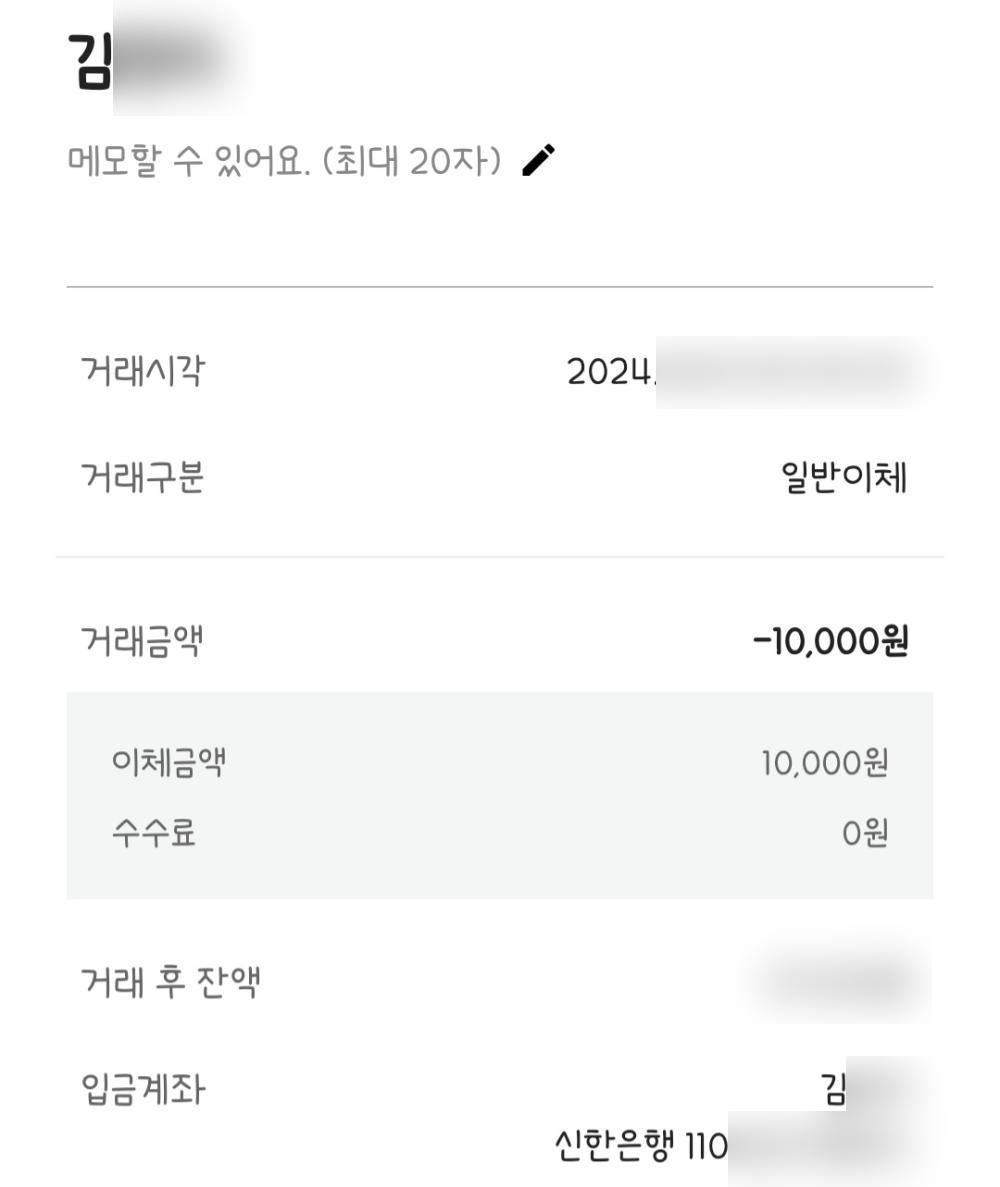Tap the pencil icon to edit the memo

point(538,160)
